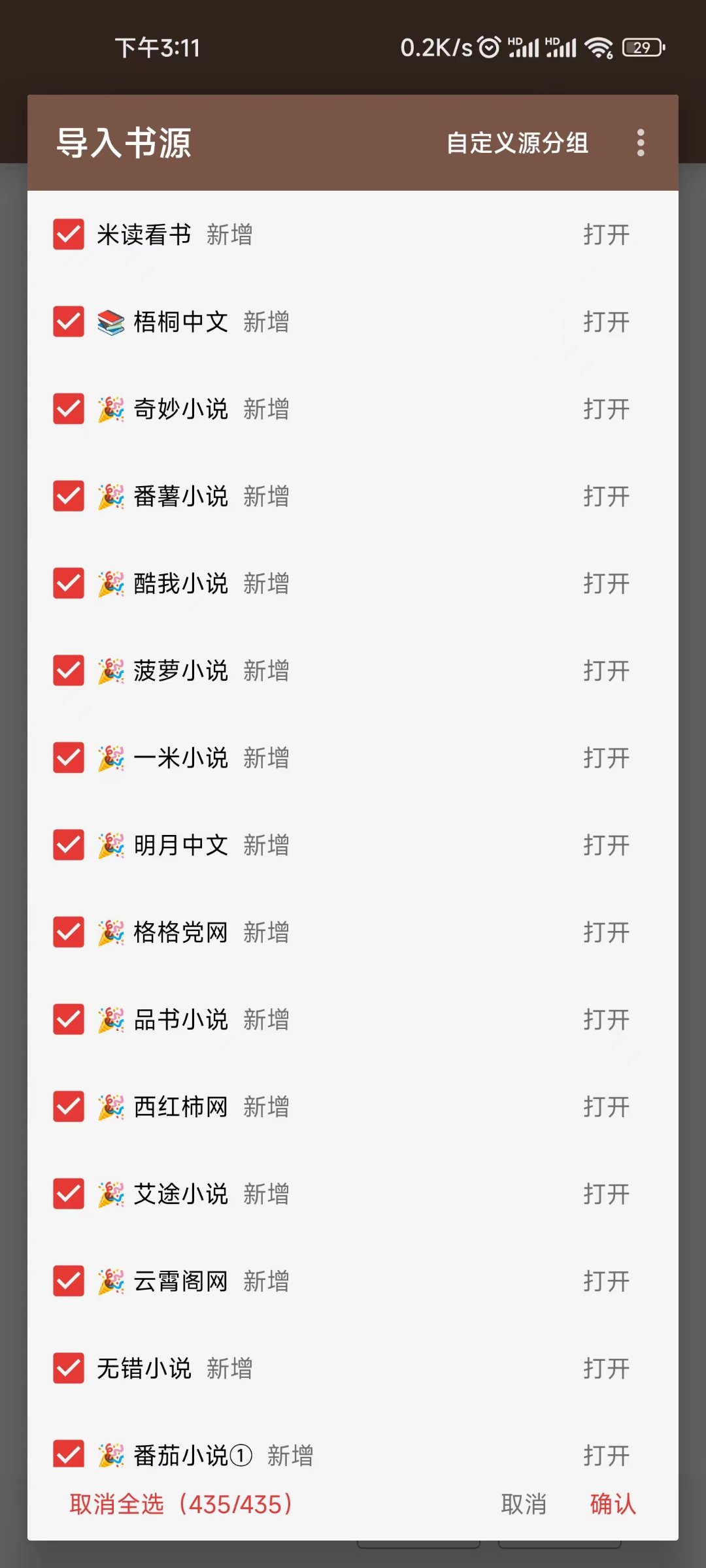The height and width of the screenshot is (1568, 706).
Task: Tap 打开 for 无错小说
Action: 606,1368
